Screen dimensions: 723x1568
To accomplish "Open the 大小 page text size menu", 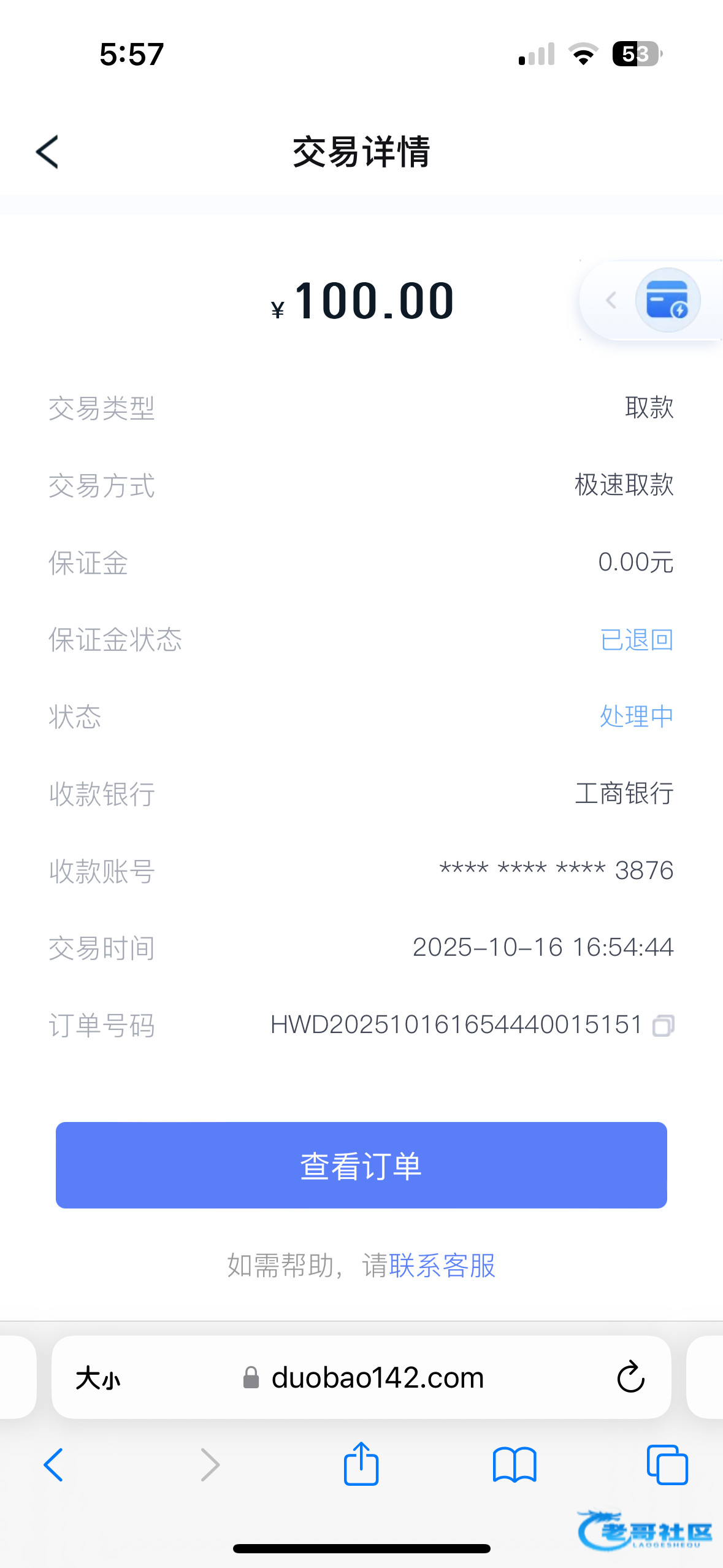I will [98, 1378].
